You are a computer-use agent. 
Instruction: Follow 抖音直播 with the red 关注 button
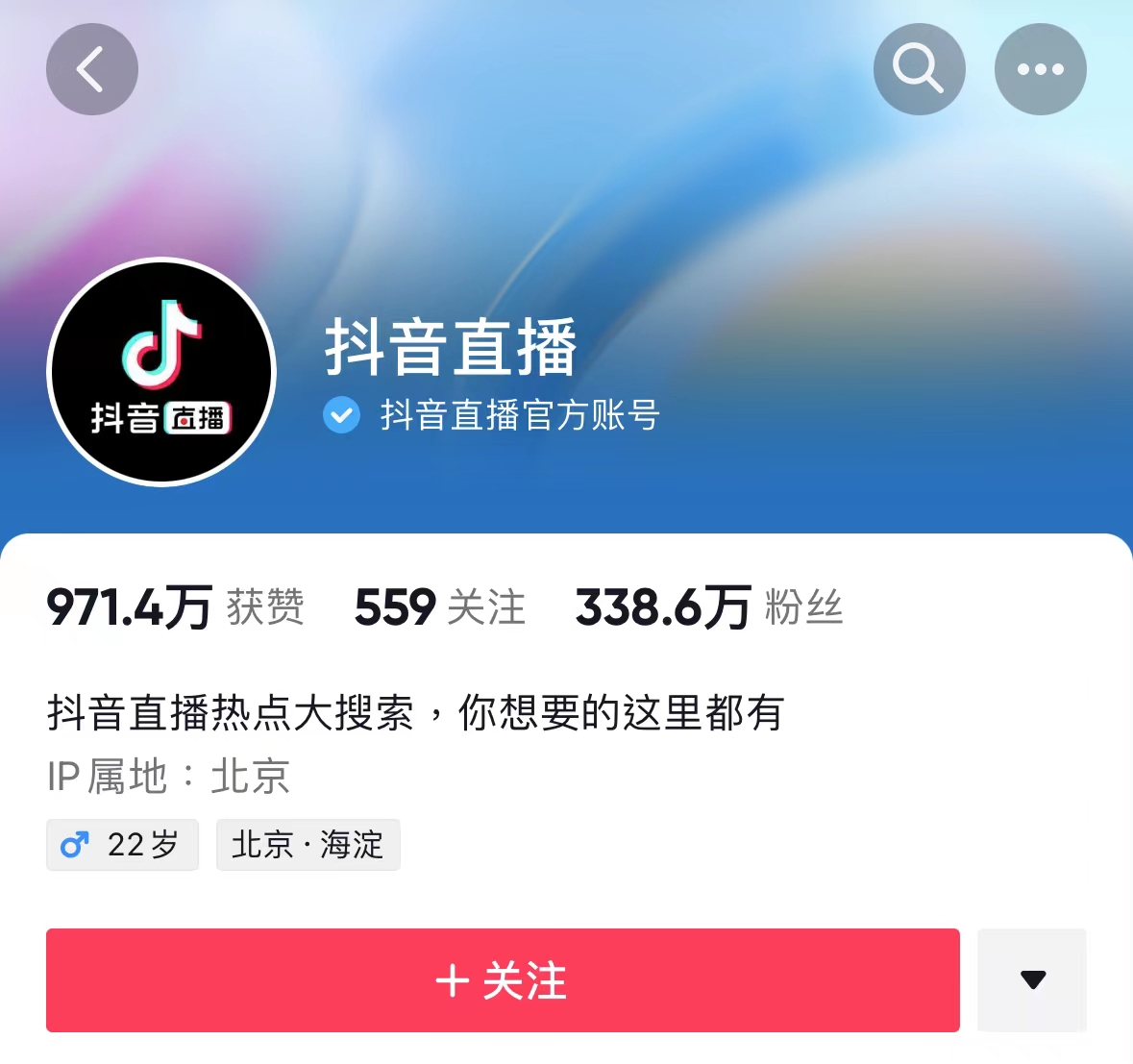click(503, 979)
